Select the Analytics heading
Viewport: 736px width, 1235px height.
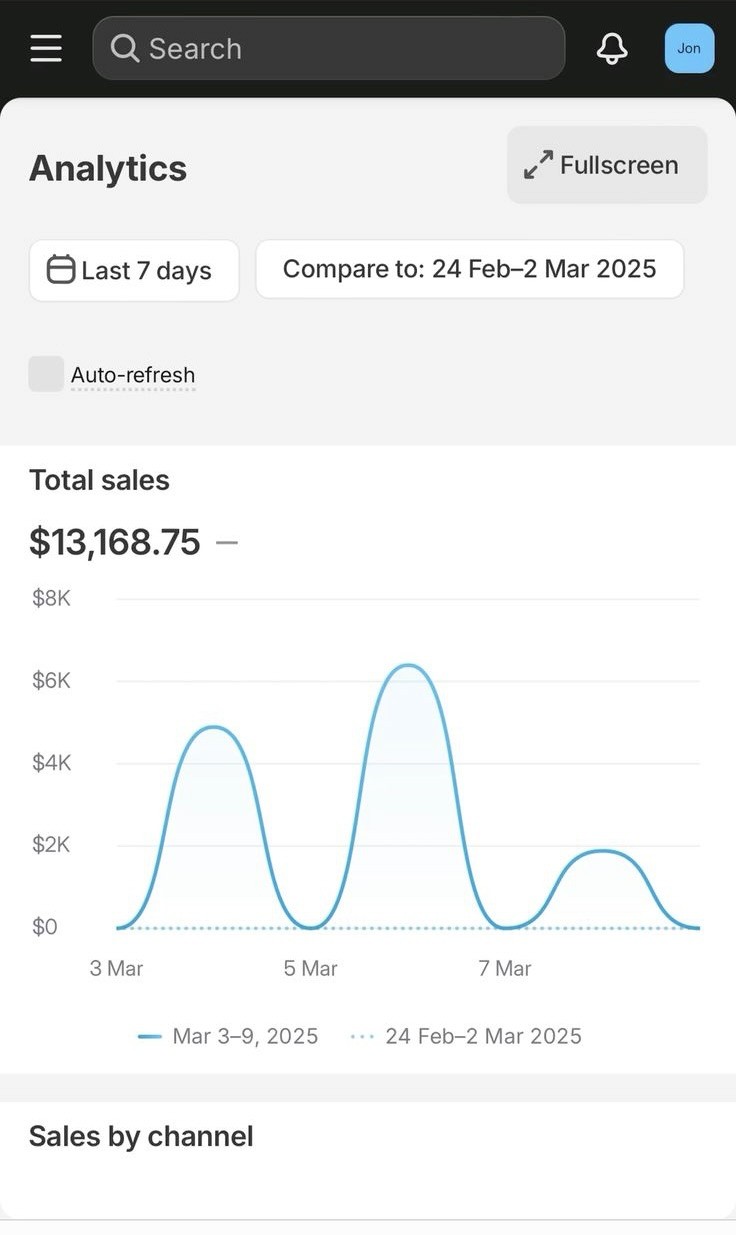[x=107, y=168]
